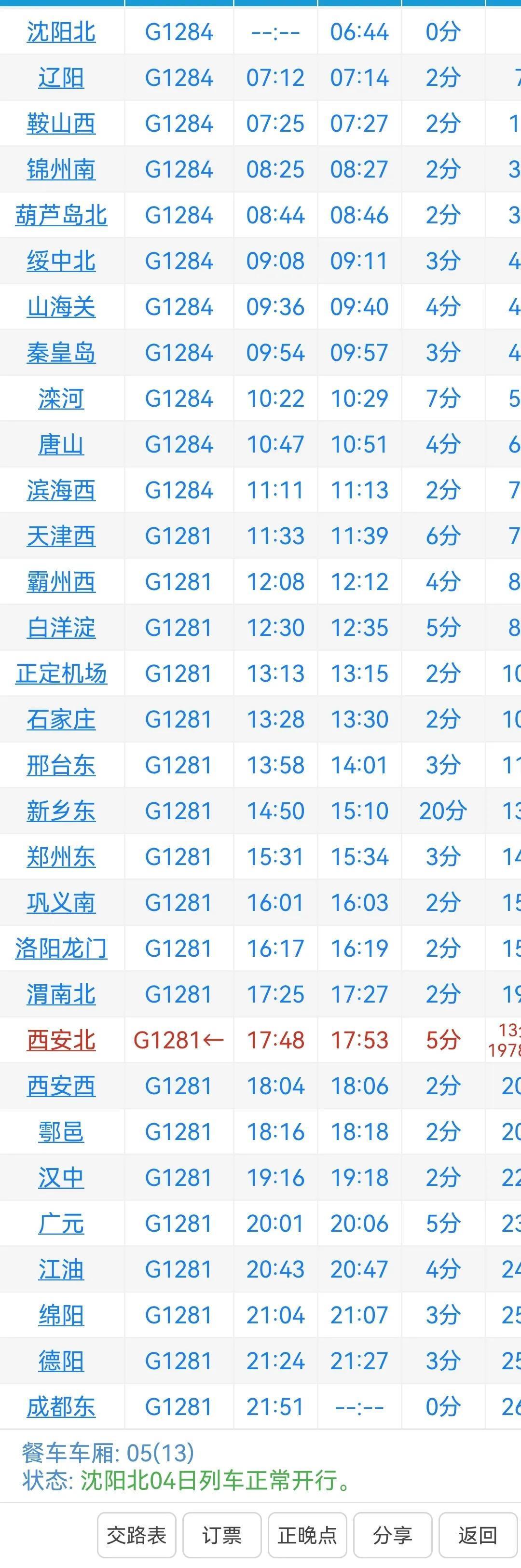Open the 郑州东 station link
The width and height of the screenshot is (521, 1568).
(x=61, y=857)
